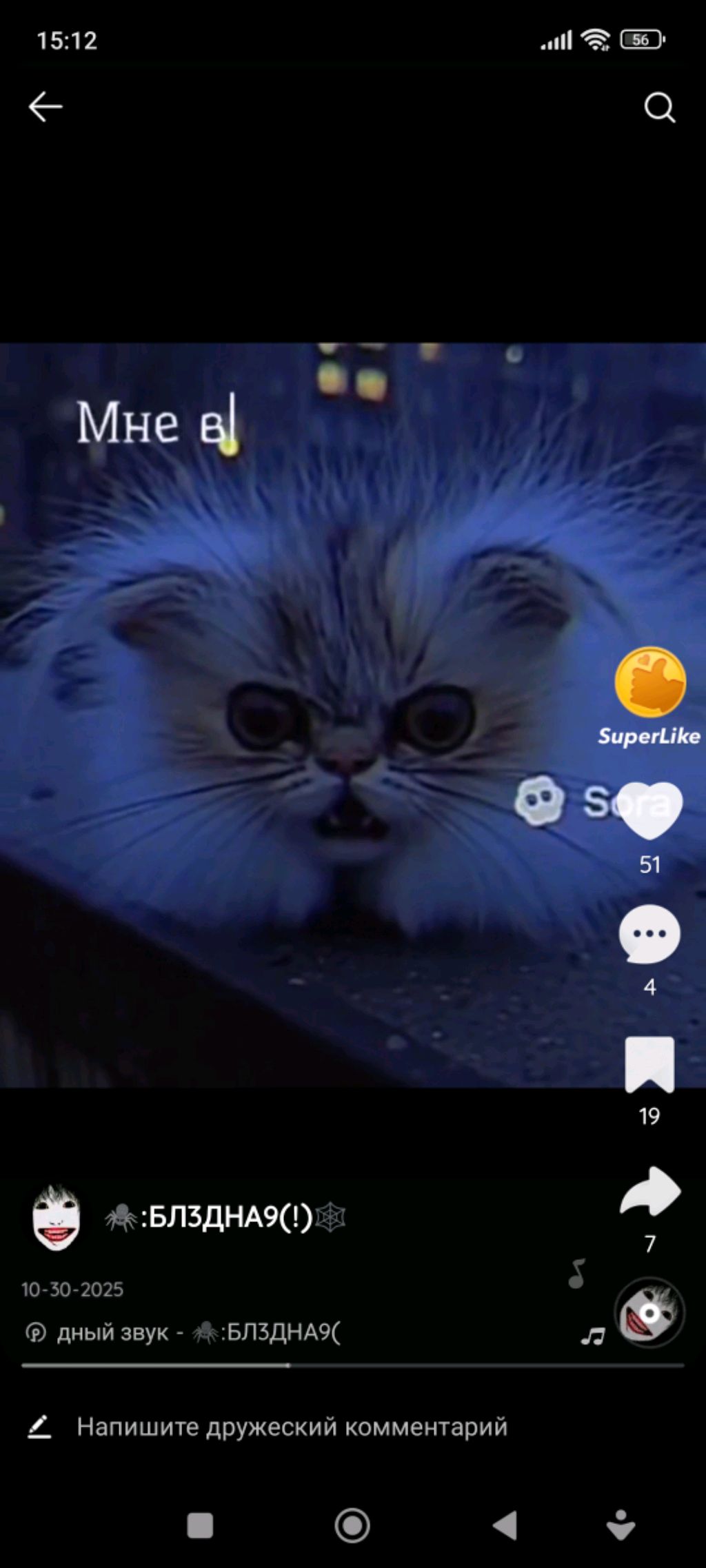Screen dimensions: 706x1568
Task: Bookmark this video to favorites
Action: [x=649, y=1065]
